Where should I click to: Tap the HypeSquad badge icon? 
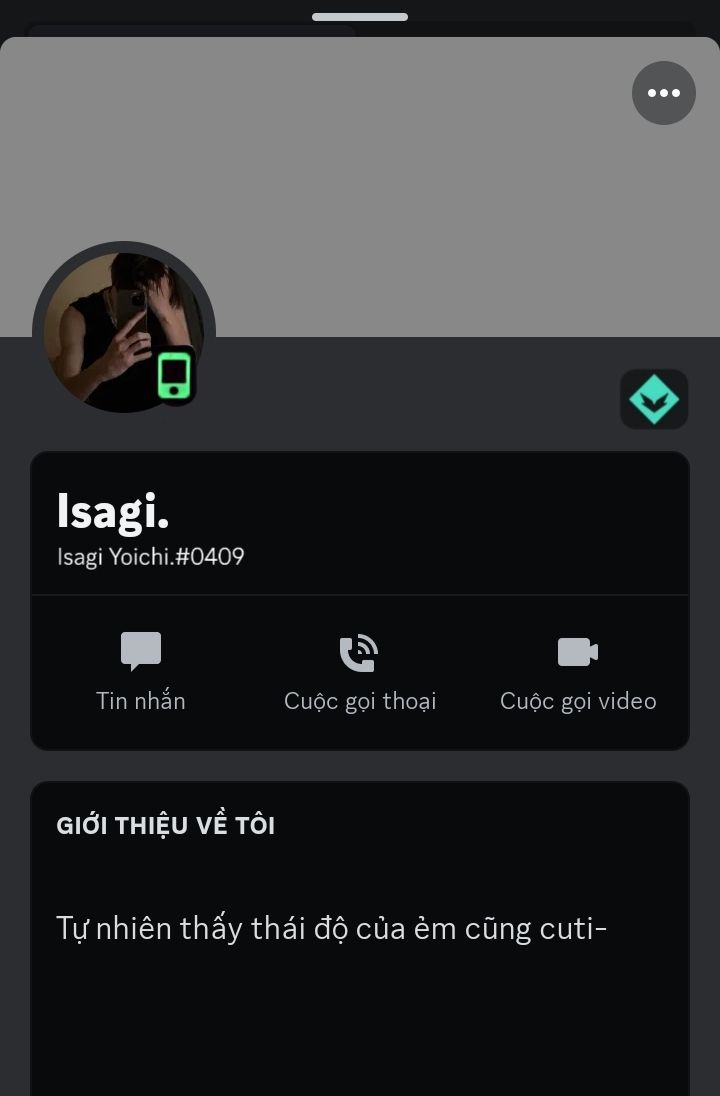[654, 399]
